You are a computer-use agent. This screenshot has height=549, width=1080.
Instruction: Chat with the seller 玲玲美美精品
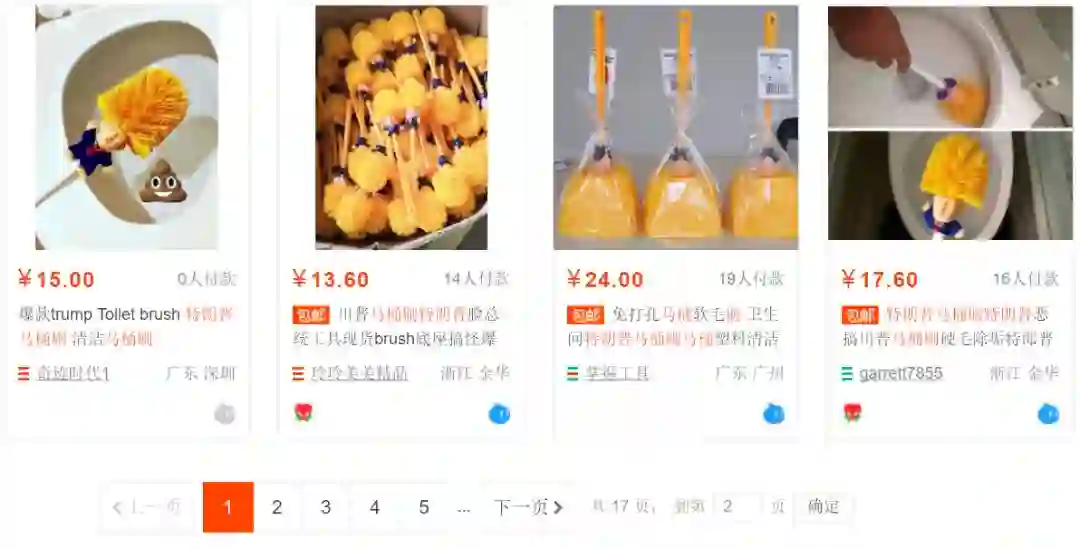point(499,413)
